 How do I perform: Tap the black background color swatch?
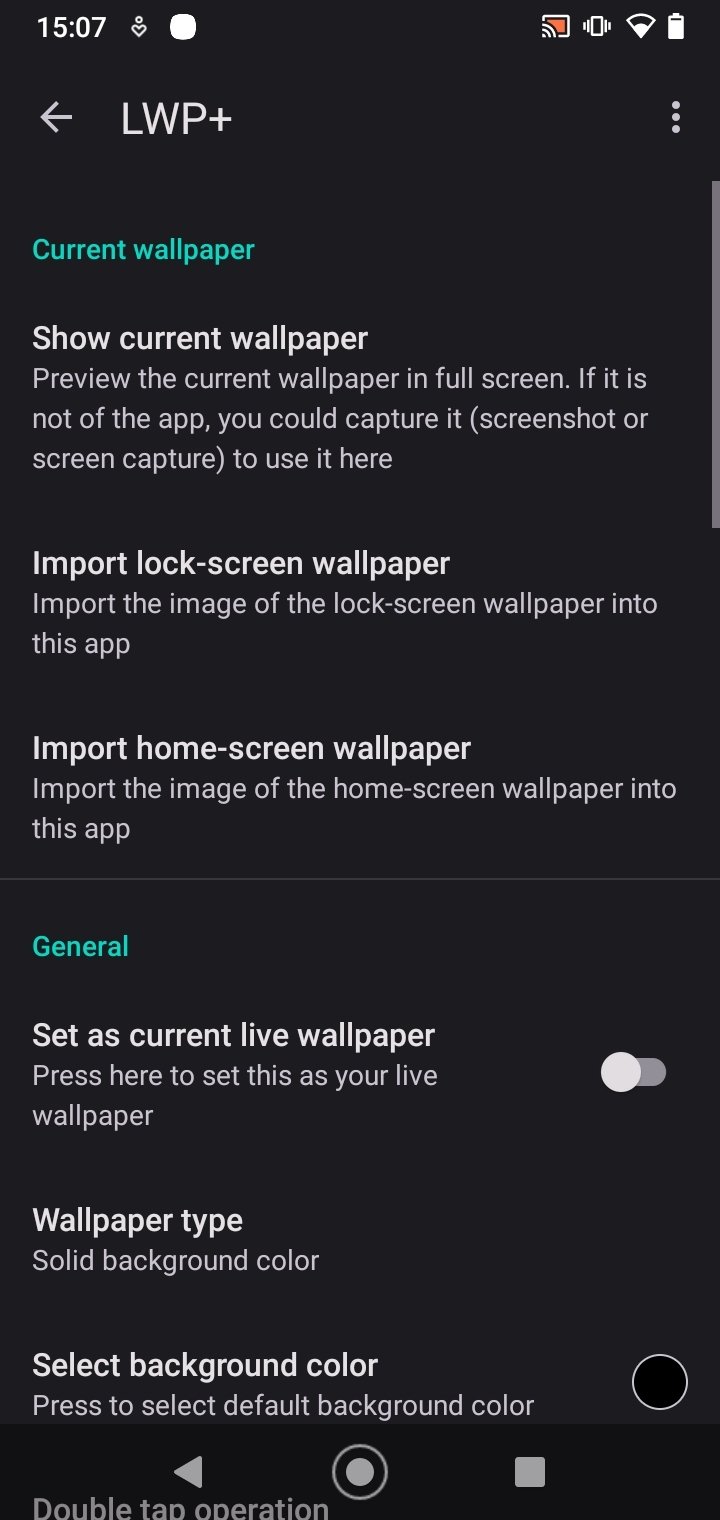click(659, 1382)
